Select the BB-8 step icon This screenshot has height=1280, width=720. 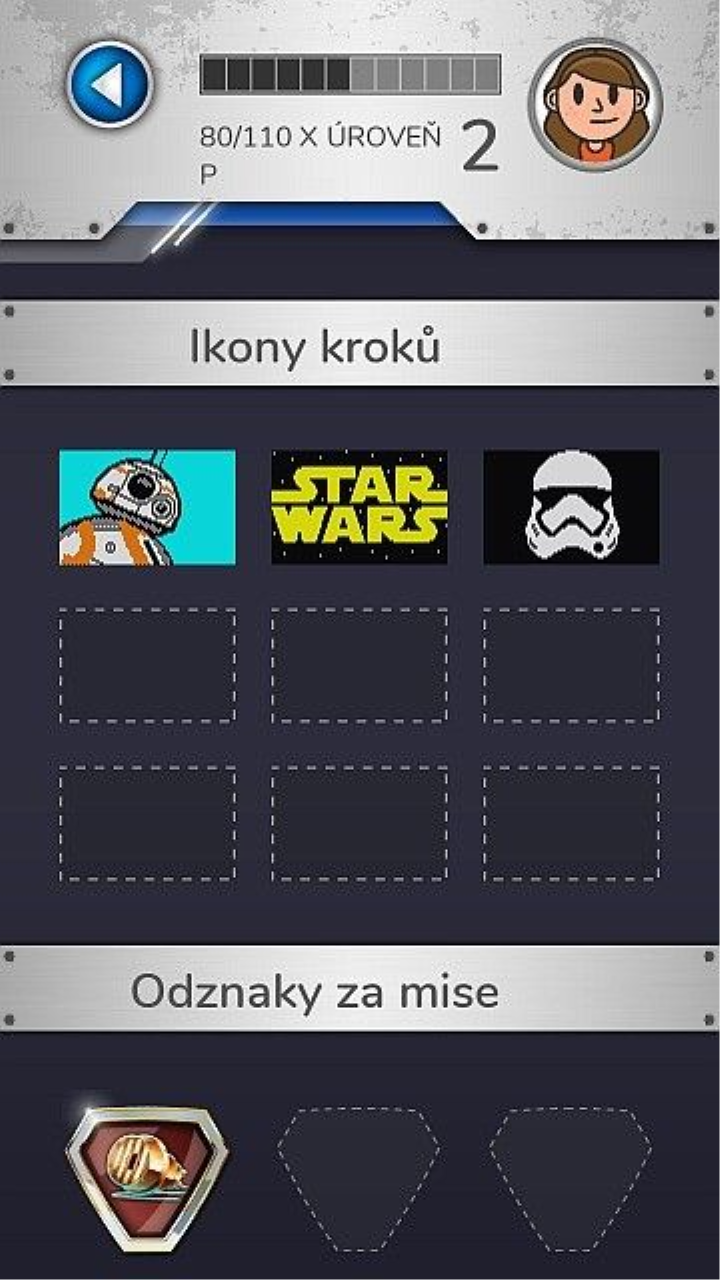pos(148,507)
